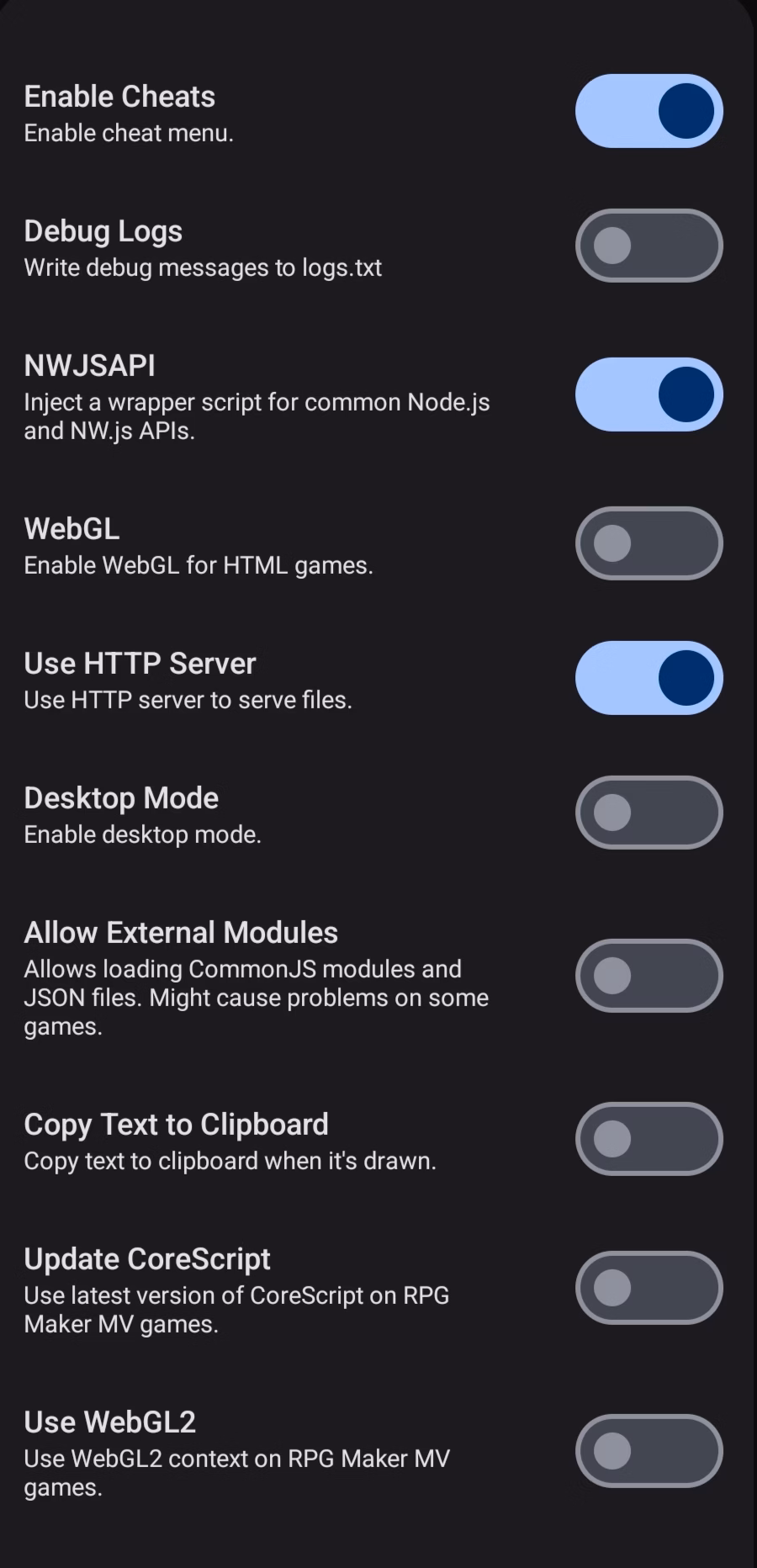Switch off Use HTTP Server
This screenshot has width=757, height=1568.
tap(648, 678)
